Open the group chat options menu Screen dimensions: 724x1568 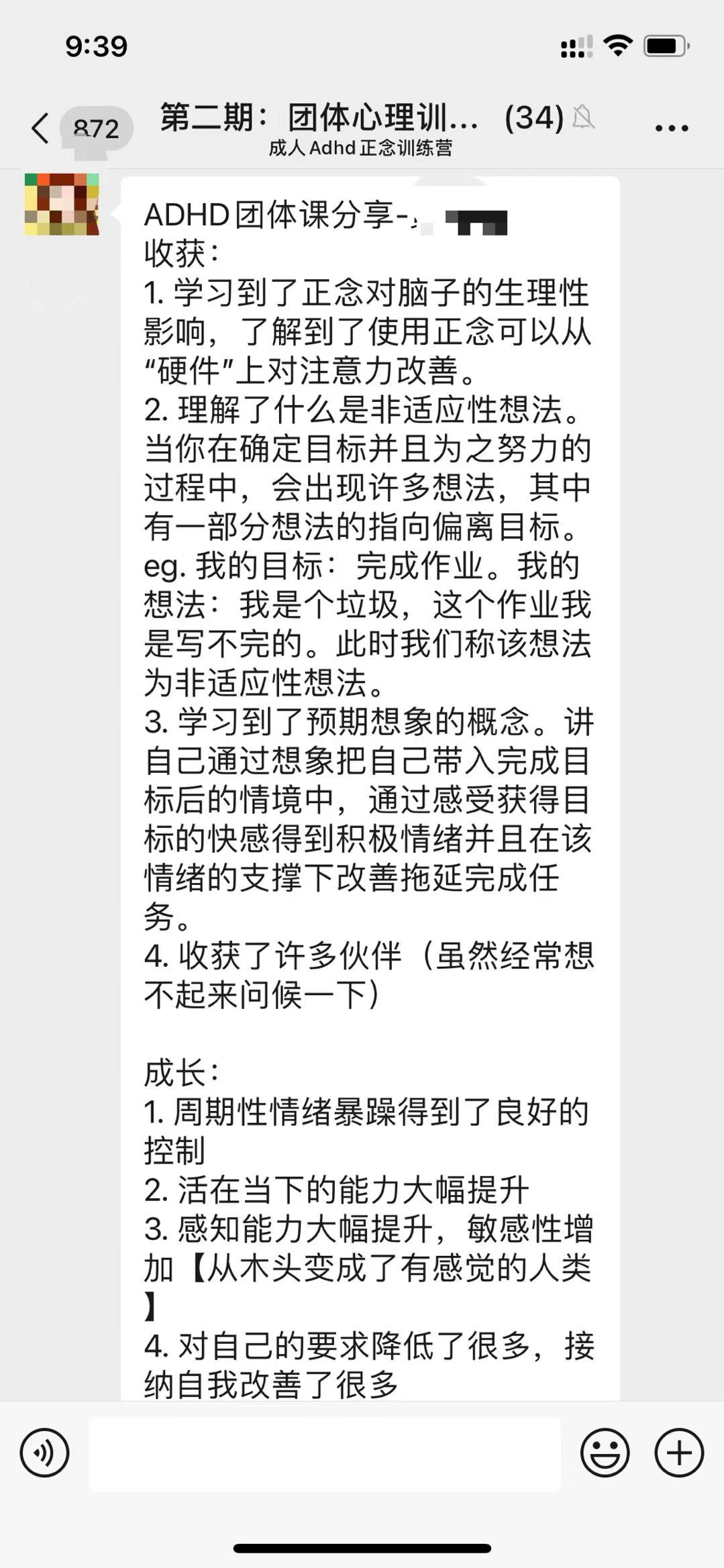(x=671, y=127)
